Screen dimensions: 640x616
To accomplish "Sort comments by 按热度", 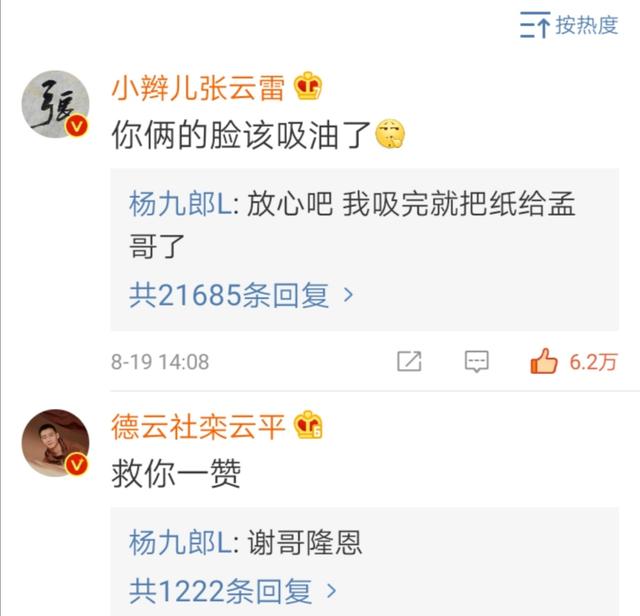I will click(569, 26).
